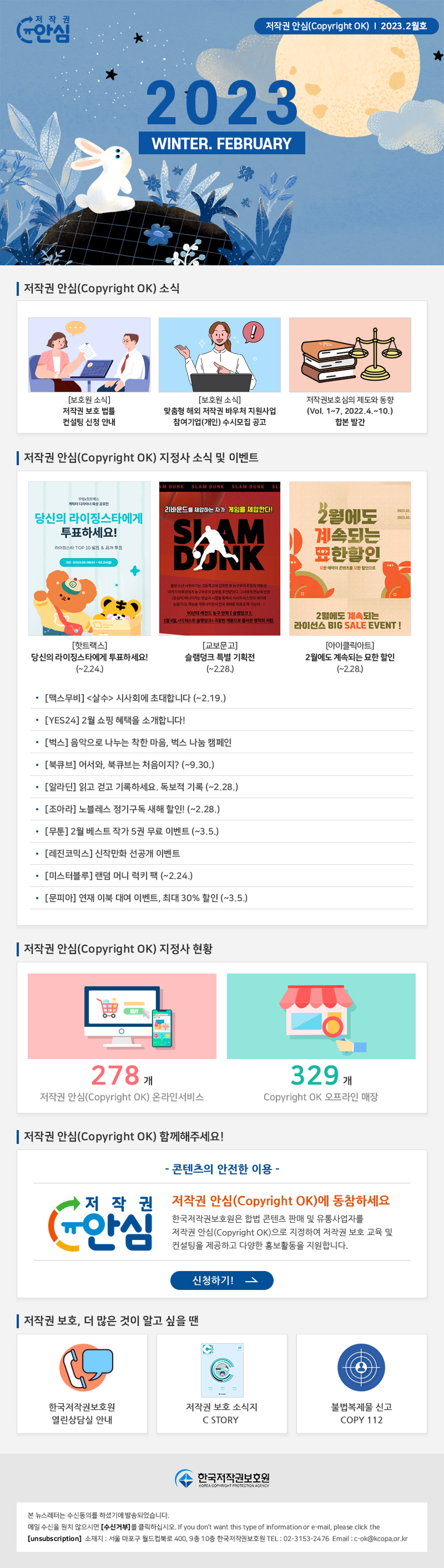Open the C STORY newsletter card

pyautogui.click(x=221, y=1384)
